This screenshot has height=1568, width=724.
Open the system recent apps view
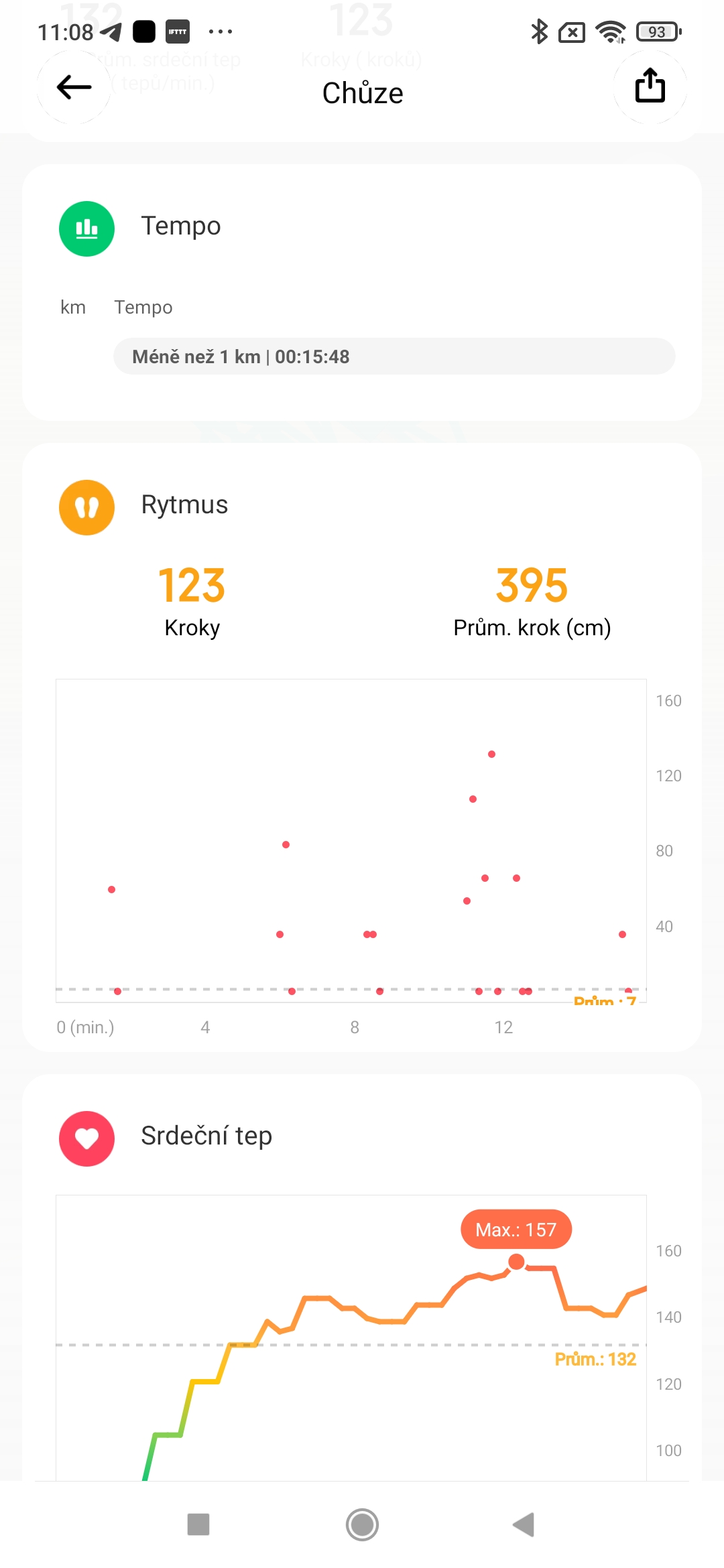coord(198,1524)
